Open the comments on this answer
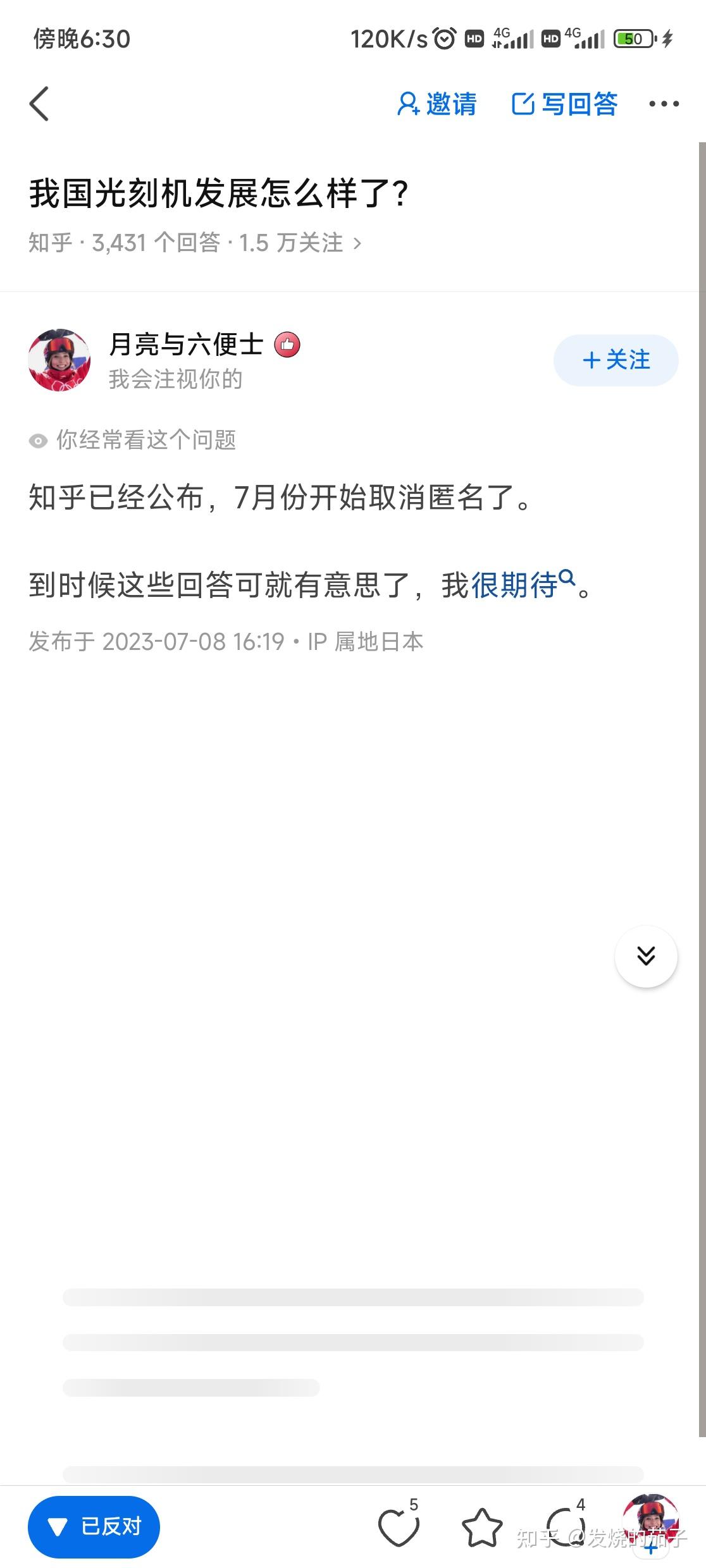Screen dimensions: 706x1568 tap(565, 1527)
